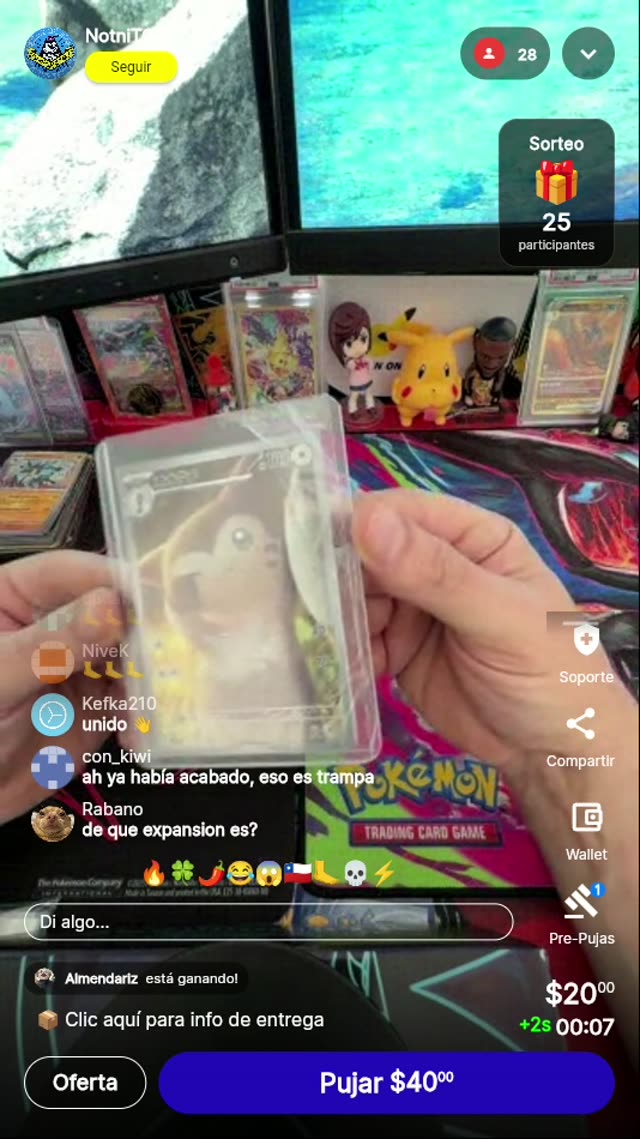Collapse the stream with the down chevron
640x1139 pixels.
[x=588, y=54]
